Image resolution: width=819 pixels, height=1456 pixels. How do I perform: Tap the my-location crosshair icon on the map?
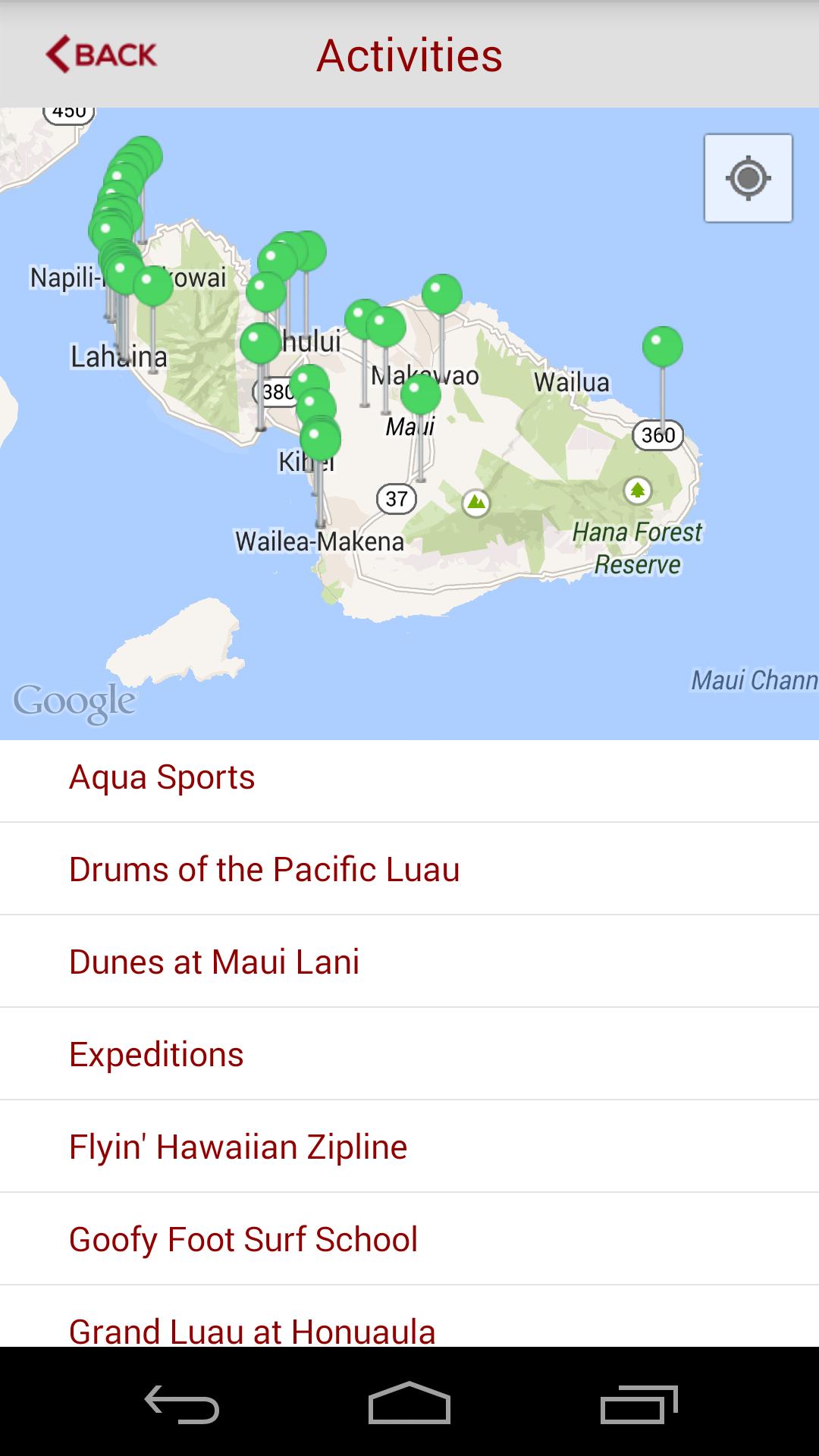[748, 177]
